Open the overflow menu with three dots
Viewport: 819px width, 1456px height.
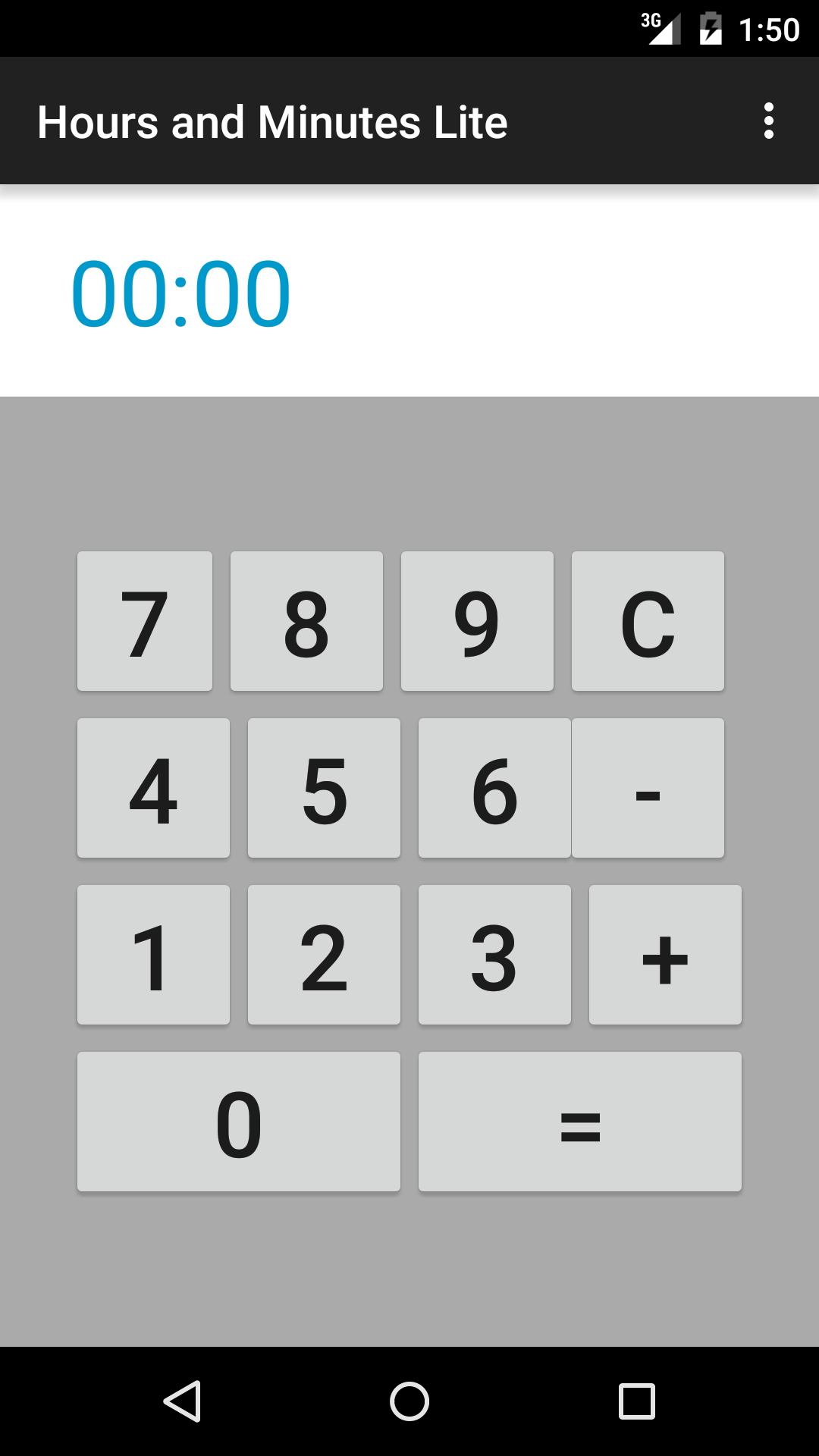pos(770,120)
